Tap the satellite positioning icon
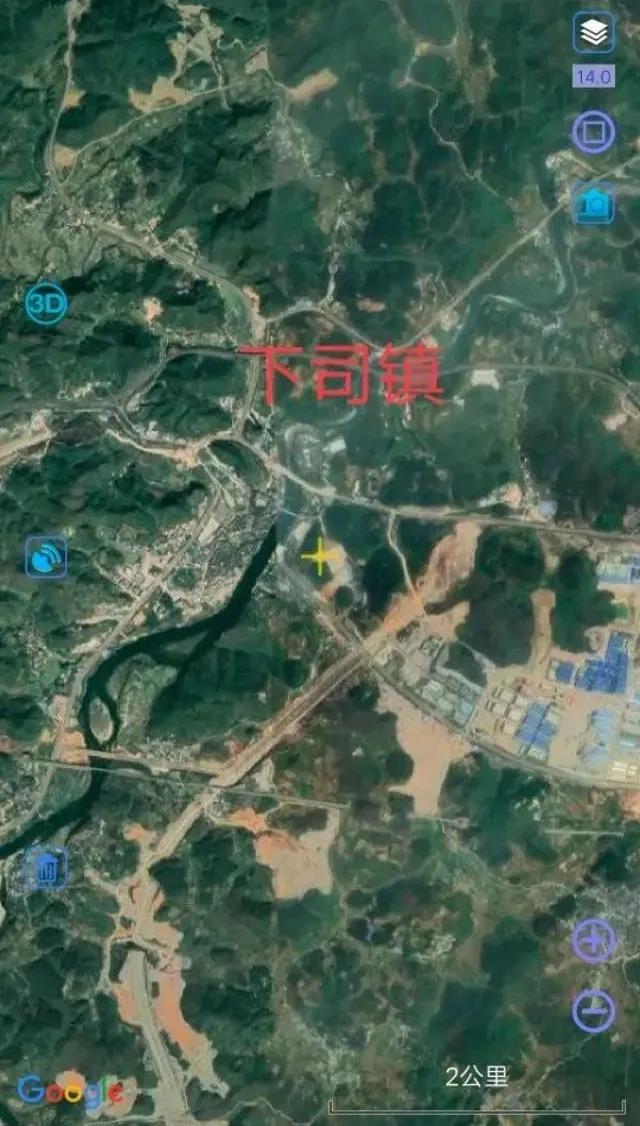Viewport: 640px width, 1126px height. 47,557
